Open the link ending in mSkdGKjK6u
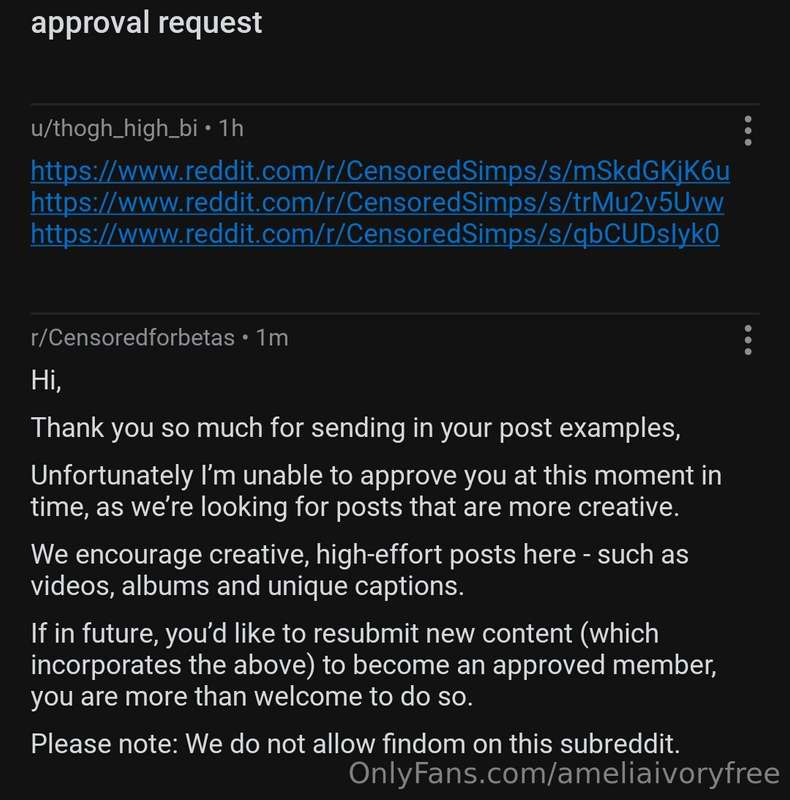The height and width of the screenshot is (800, 790). (380, 171)
